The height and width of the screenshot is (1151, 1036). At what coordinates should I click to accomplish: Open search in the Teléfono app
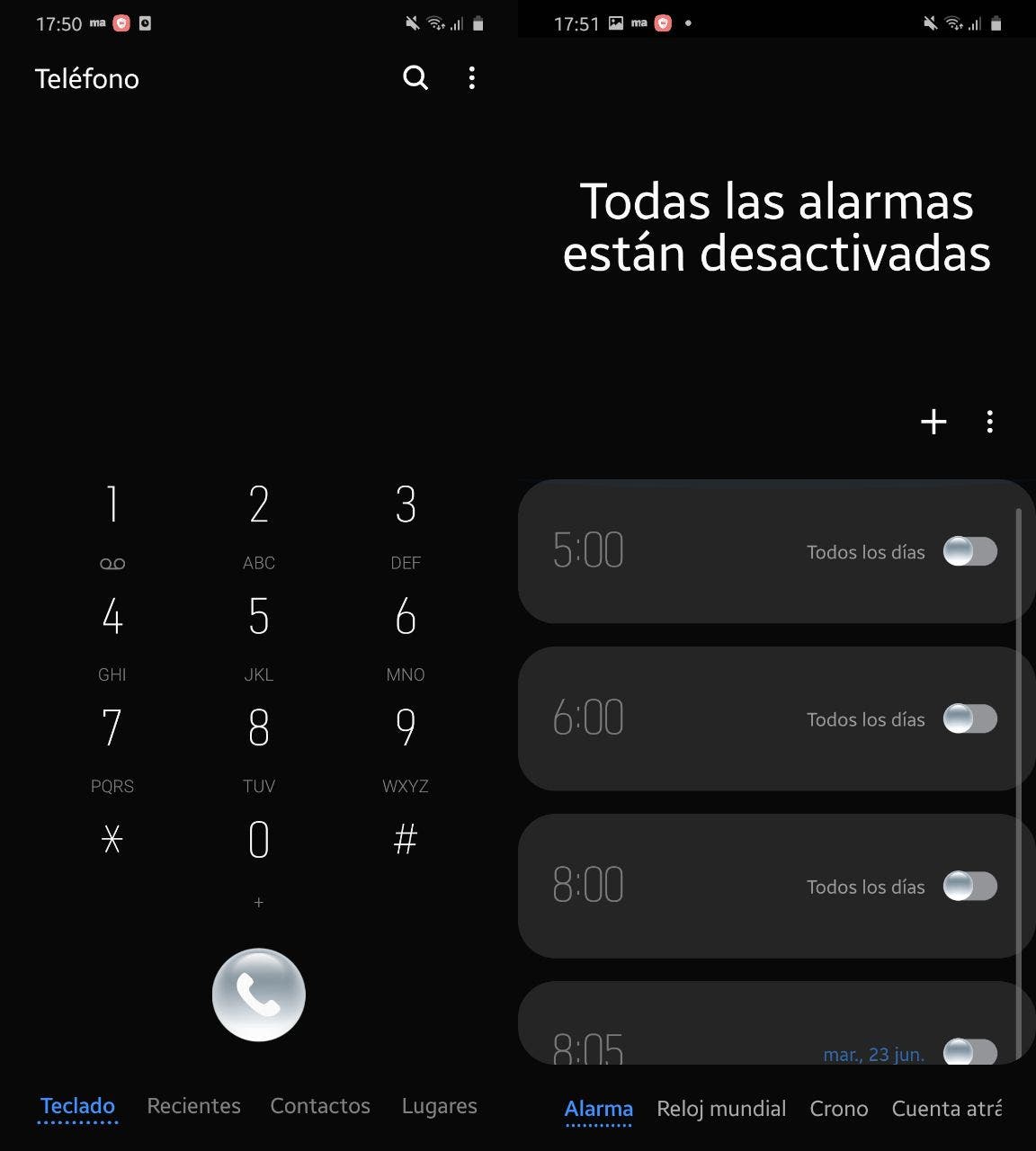(415, 78)
